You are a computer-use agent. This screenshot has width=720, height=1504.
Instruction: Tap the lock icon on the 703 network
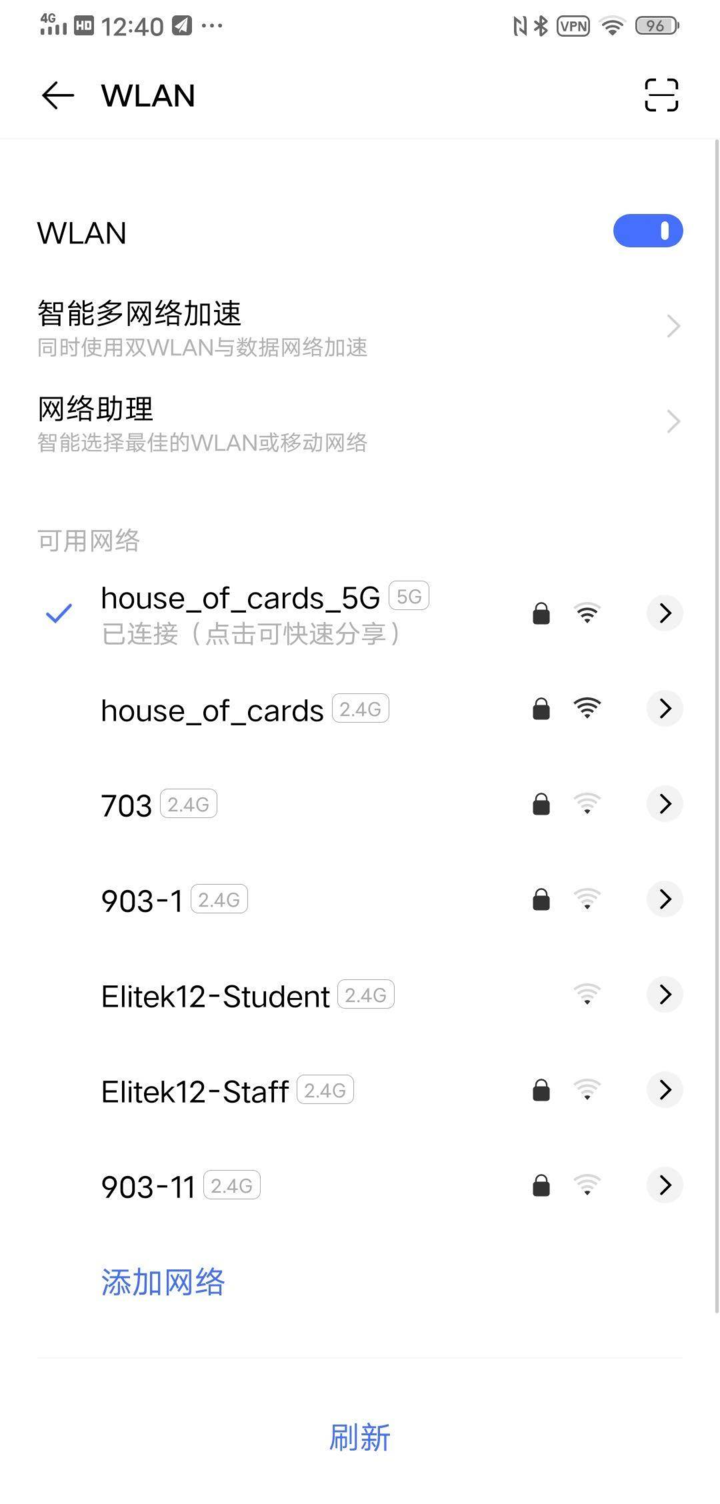click(540, 803)
